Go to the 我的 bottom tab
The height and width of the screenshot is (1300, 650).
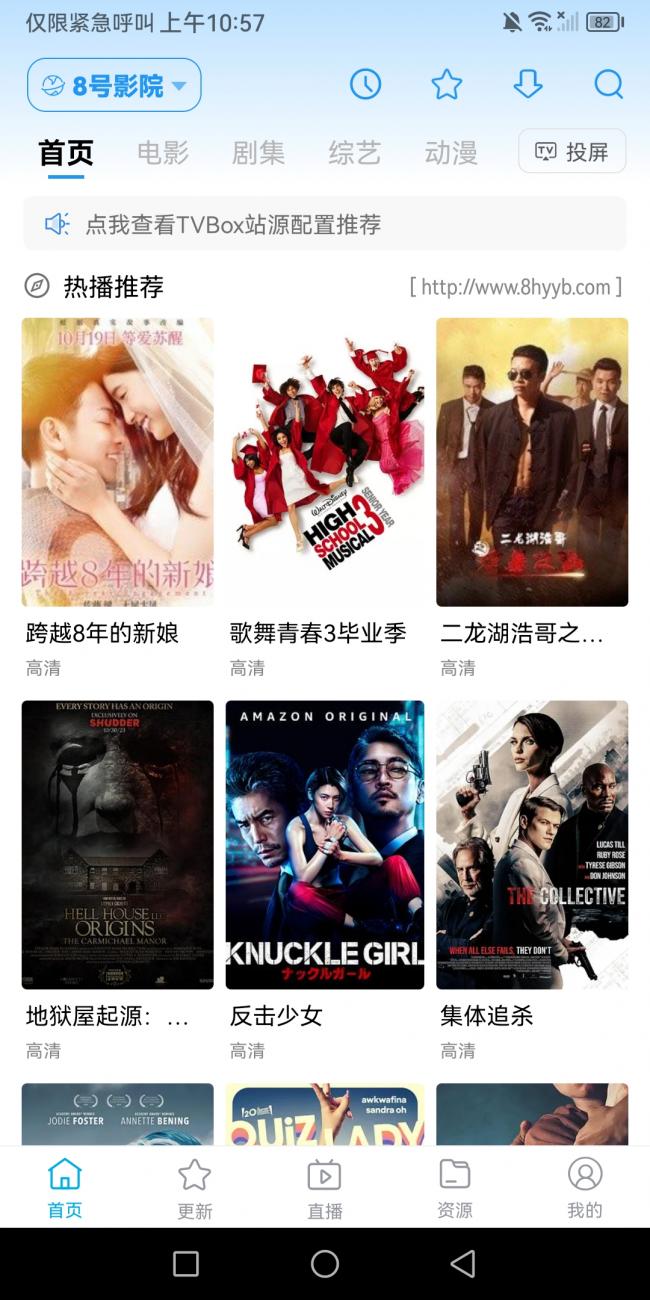(x=584, y=1188)
